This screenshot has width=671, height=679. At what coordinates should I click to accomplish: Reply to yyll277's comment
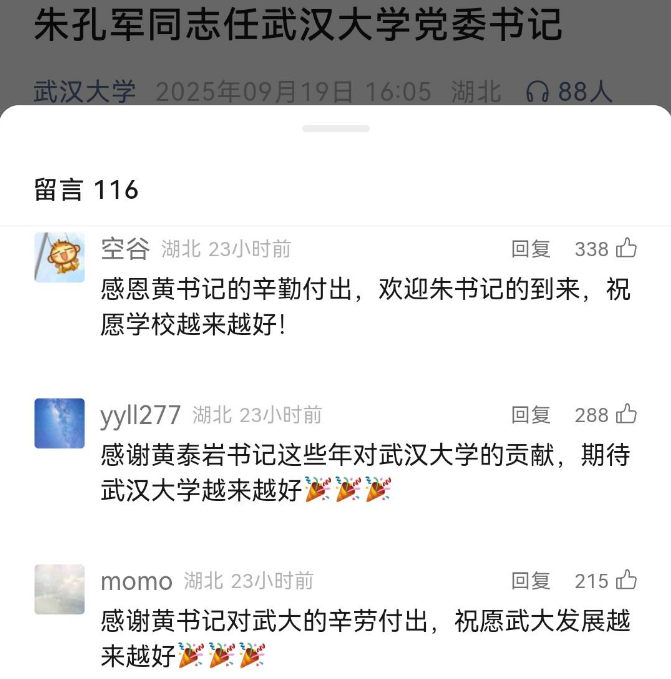[x=531, y=415]
